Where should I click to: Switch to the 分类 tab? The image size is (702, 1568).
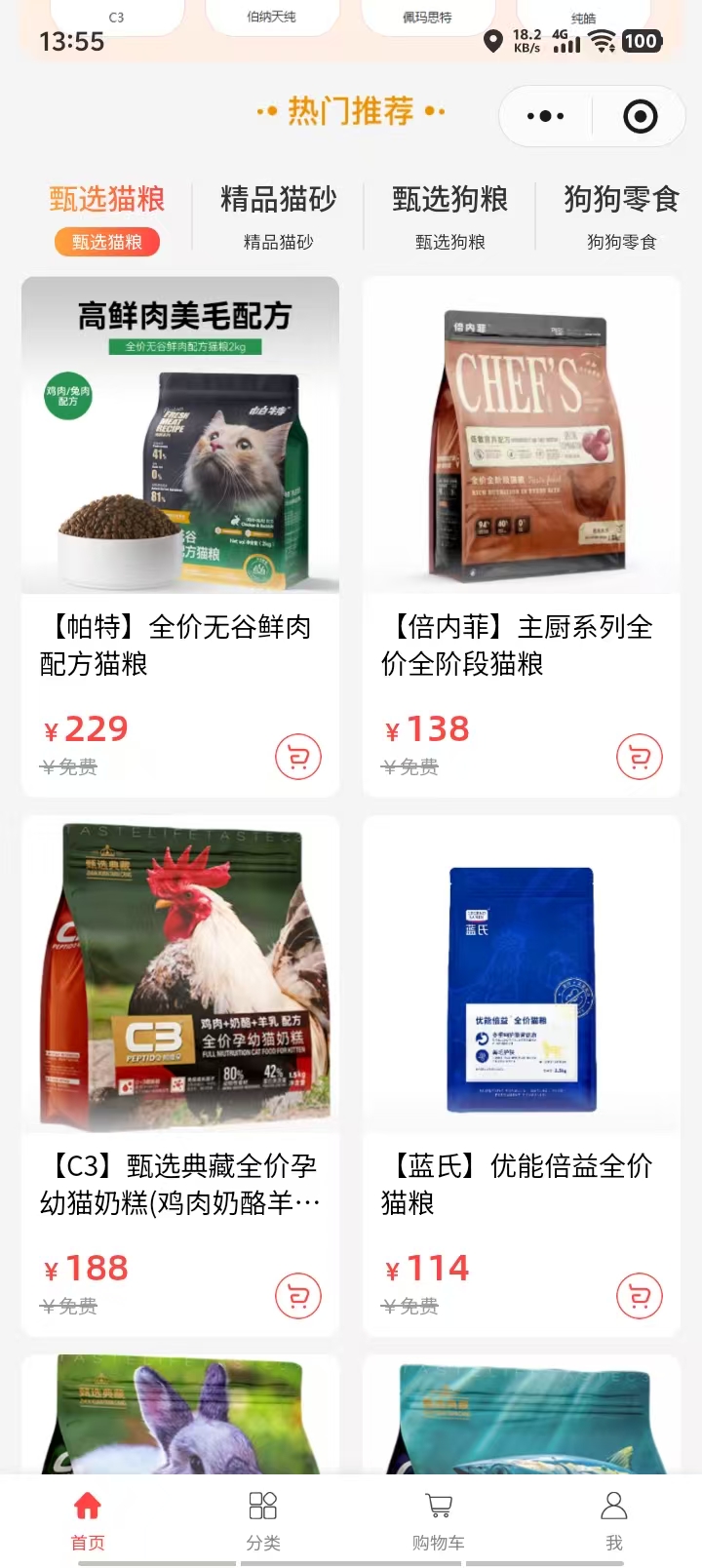(x=263, y=1519)
